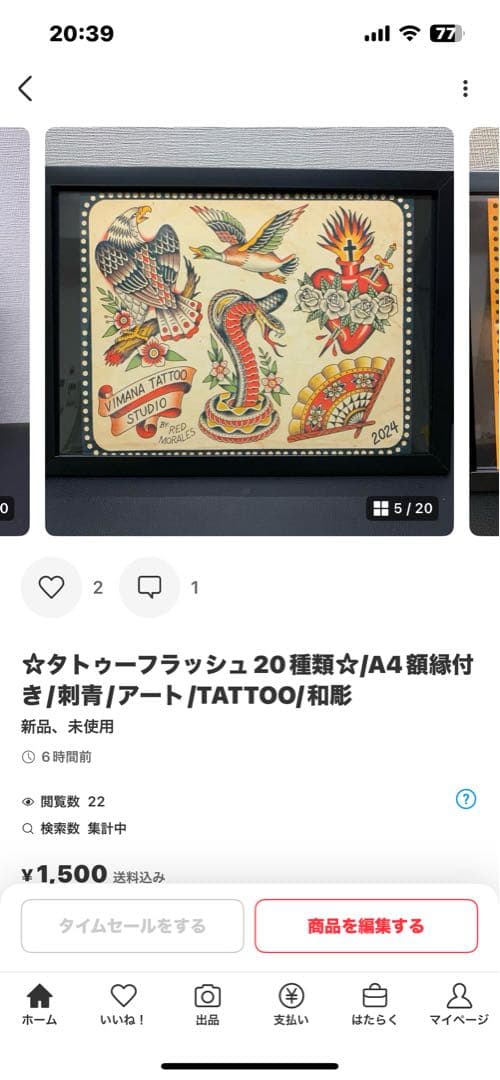Tap the タイムセールをする button
The height and width of the screenshot is (1080, 500).
(132, 926)
